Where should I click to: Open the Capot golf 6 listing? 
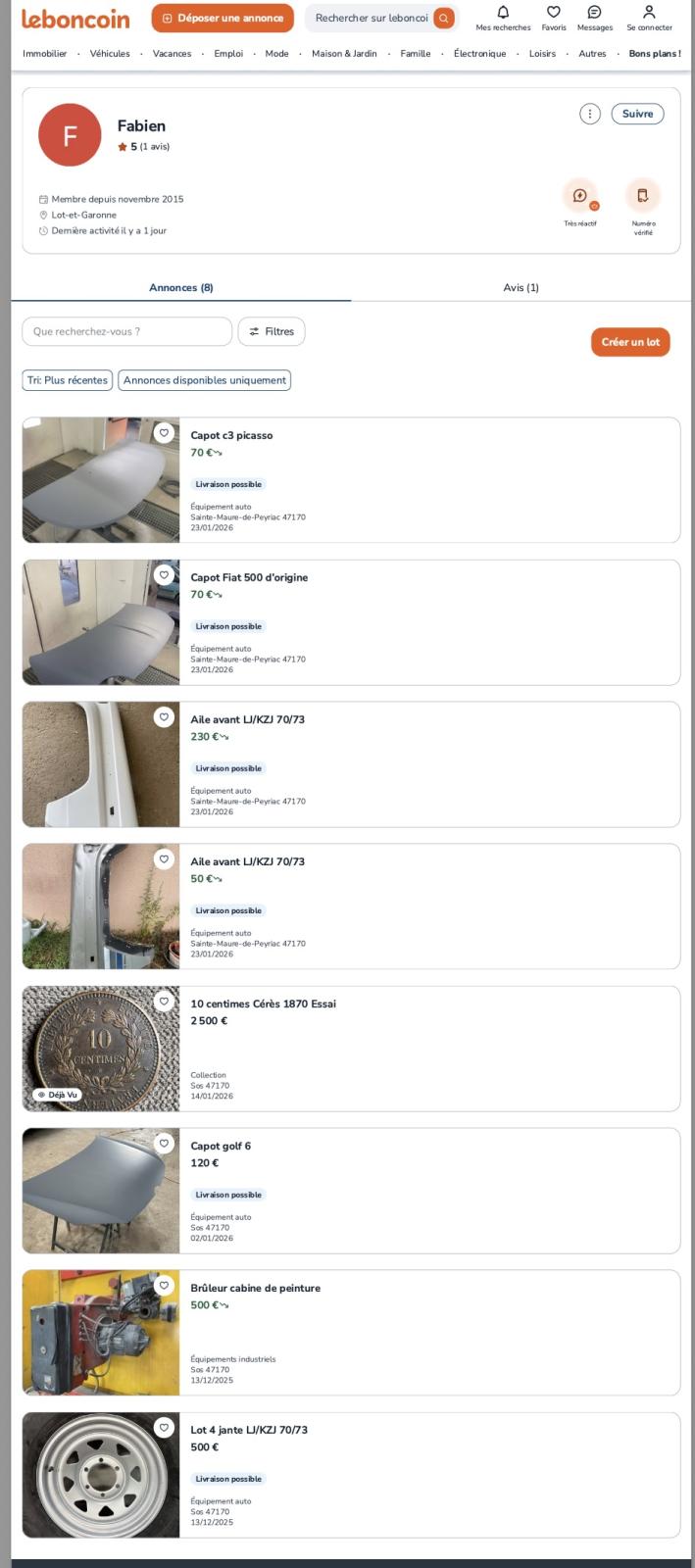coord(221,1146)
